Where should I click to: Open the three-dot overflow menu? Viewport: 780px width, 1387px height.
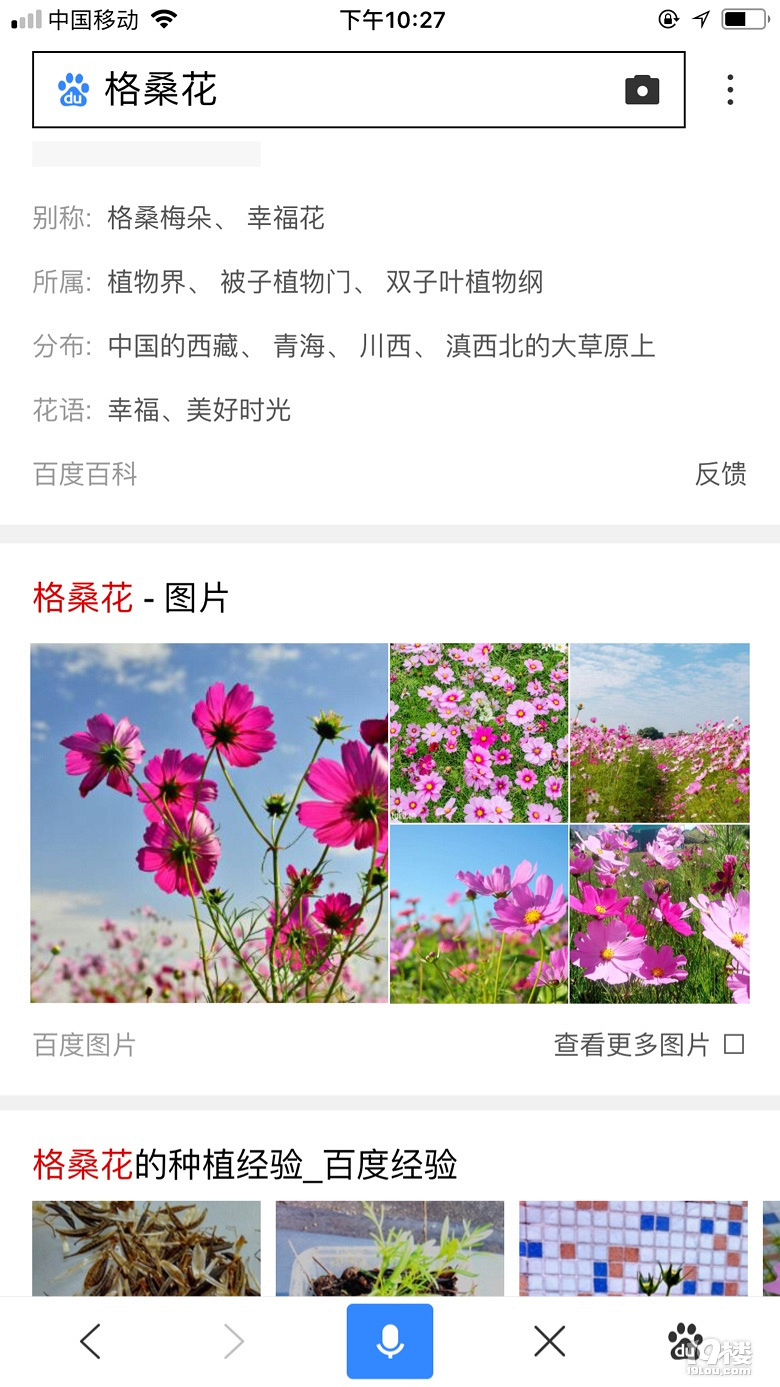tap(730, 90)
